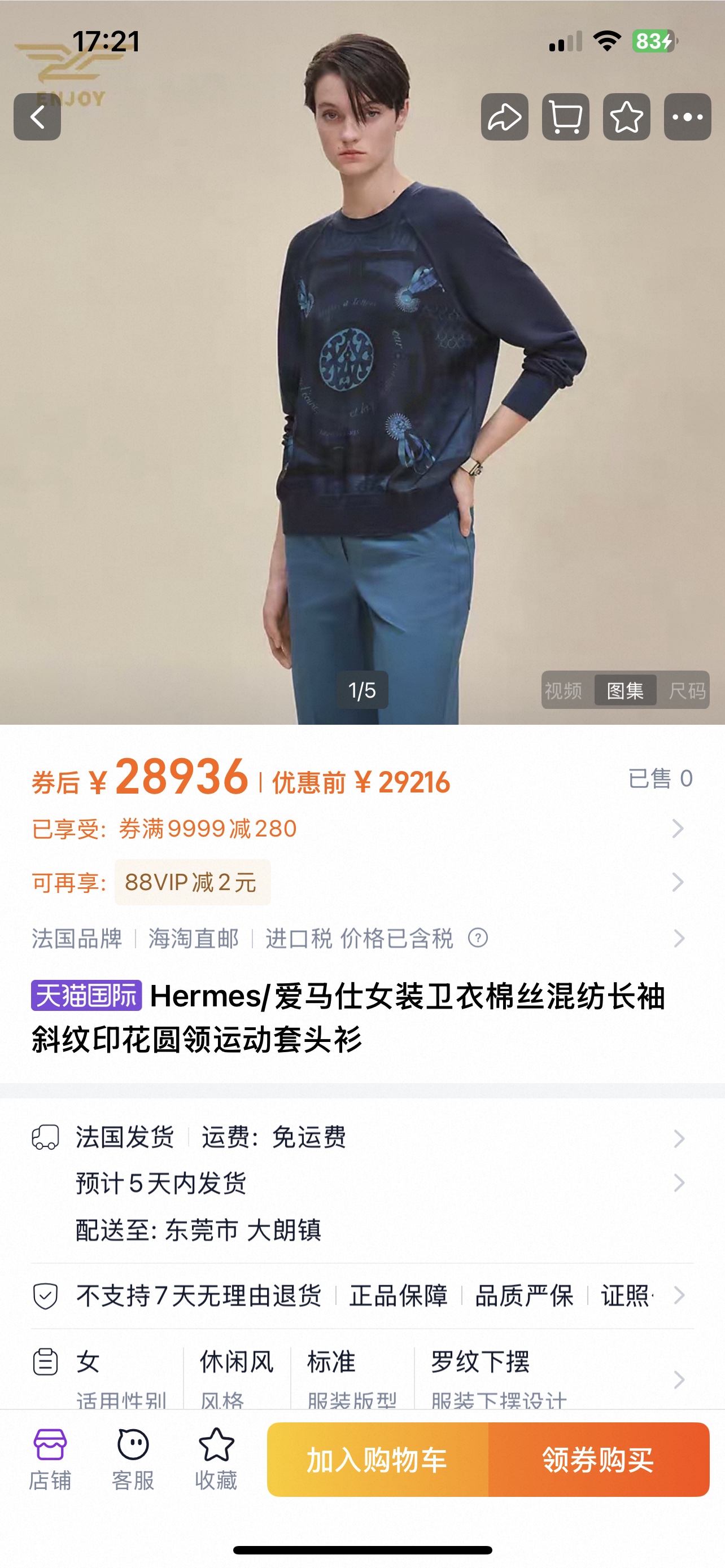725x1568 pixels.
Task: Open the three-dot overflow menu
Action: pos(687,117)
